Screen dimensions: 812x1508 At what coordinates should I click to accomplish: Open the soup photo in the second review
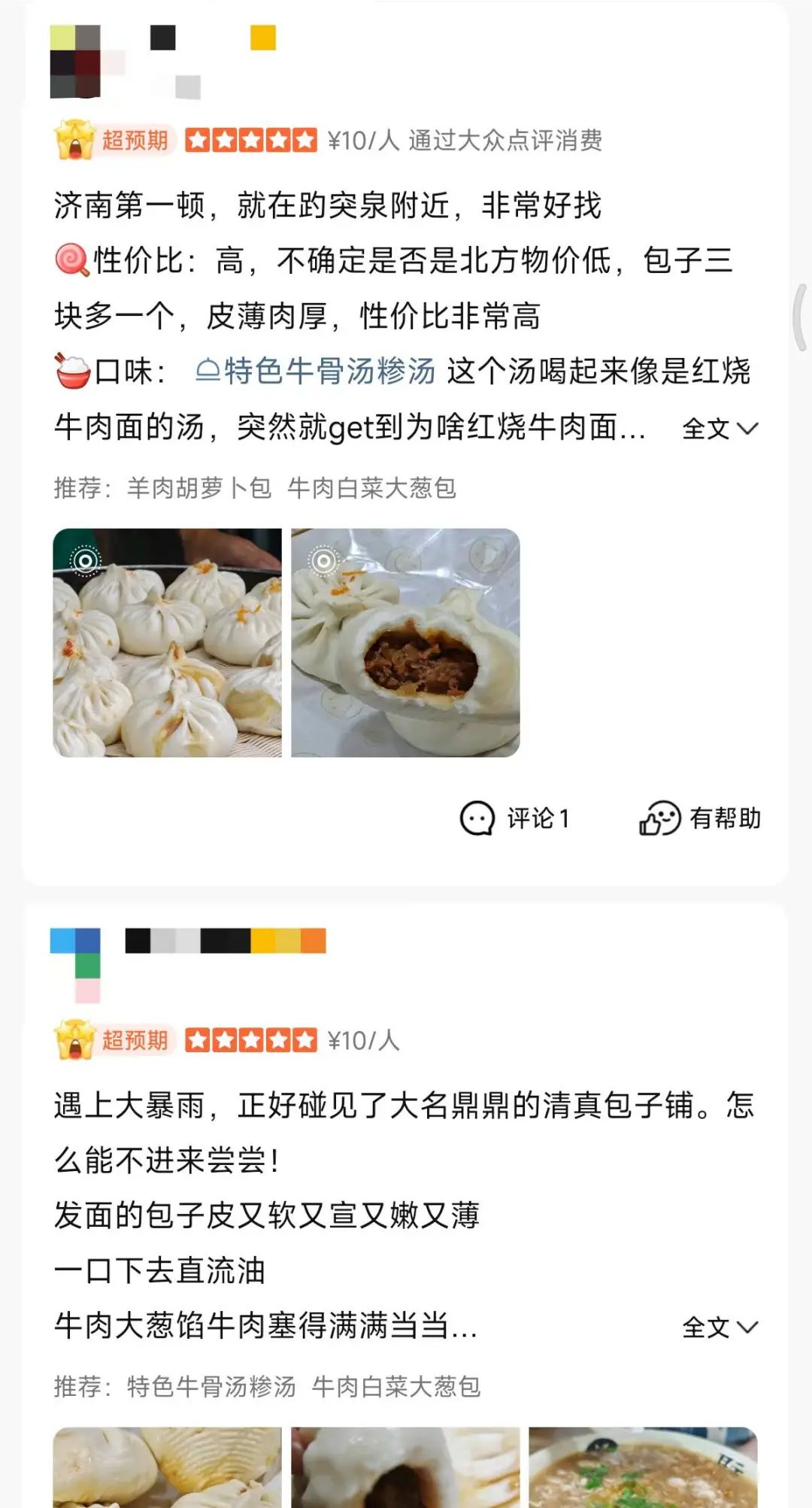[x=643, y=1467]
